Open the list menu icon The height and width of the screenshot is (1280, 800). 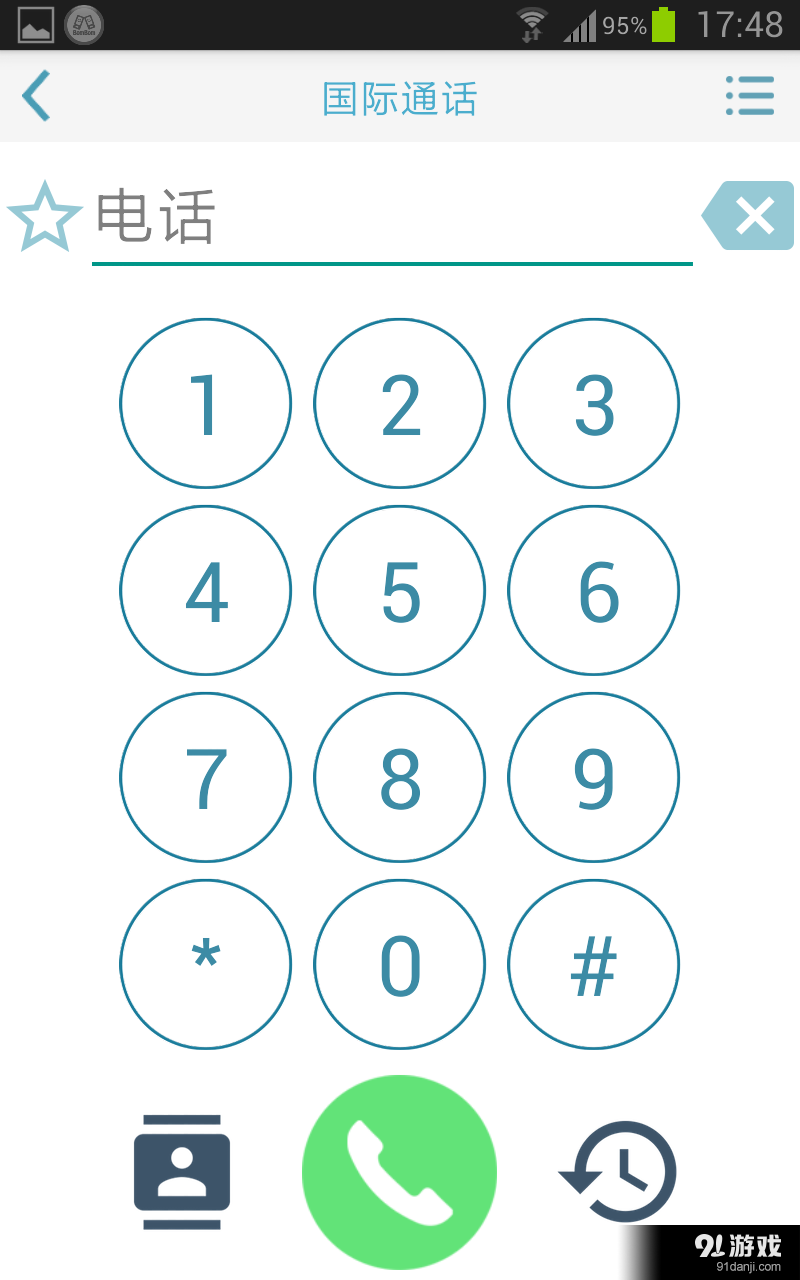pyautogui.click(x=750, y=97)
